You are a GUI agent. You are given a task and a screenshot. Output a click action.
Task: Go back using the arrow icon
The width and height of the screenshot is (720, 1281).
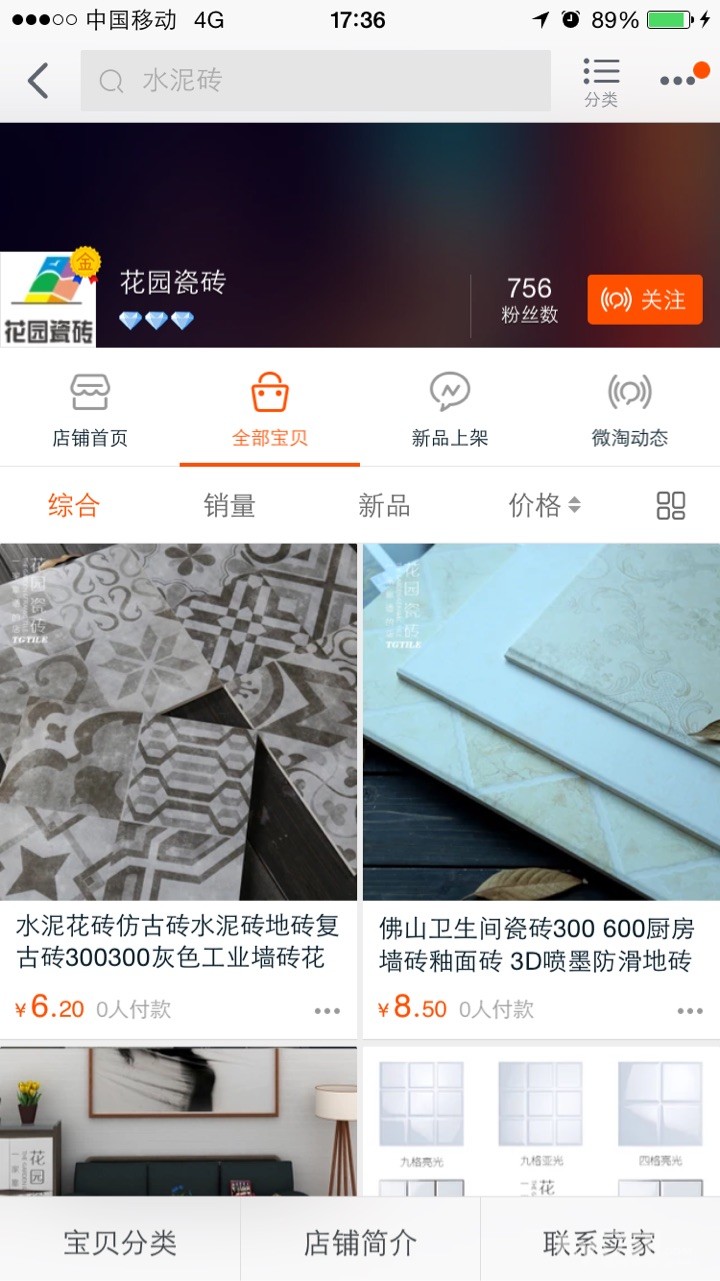38,81
